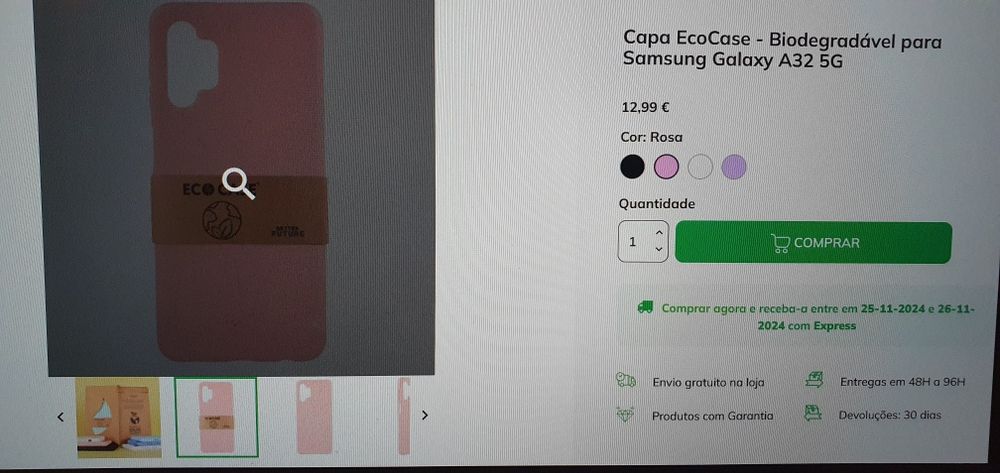Decrease quantity with the down arrow

[x=659, y=250]
